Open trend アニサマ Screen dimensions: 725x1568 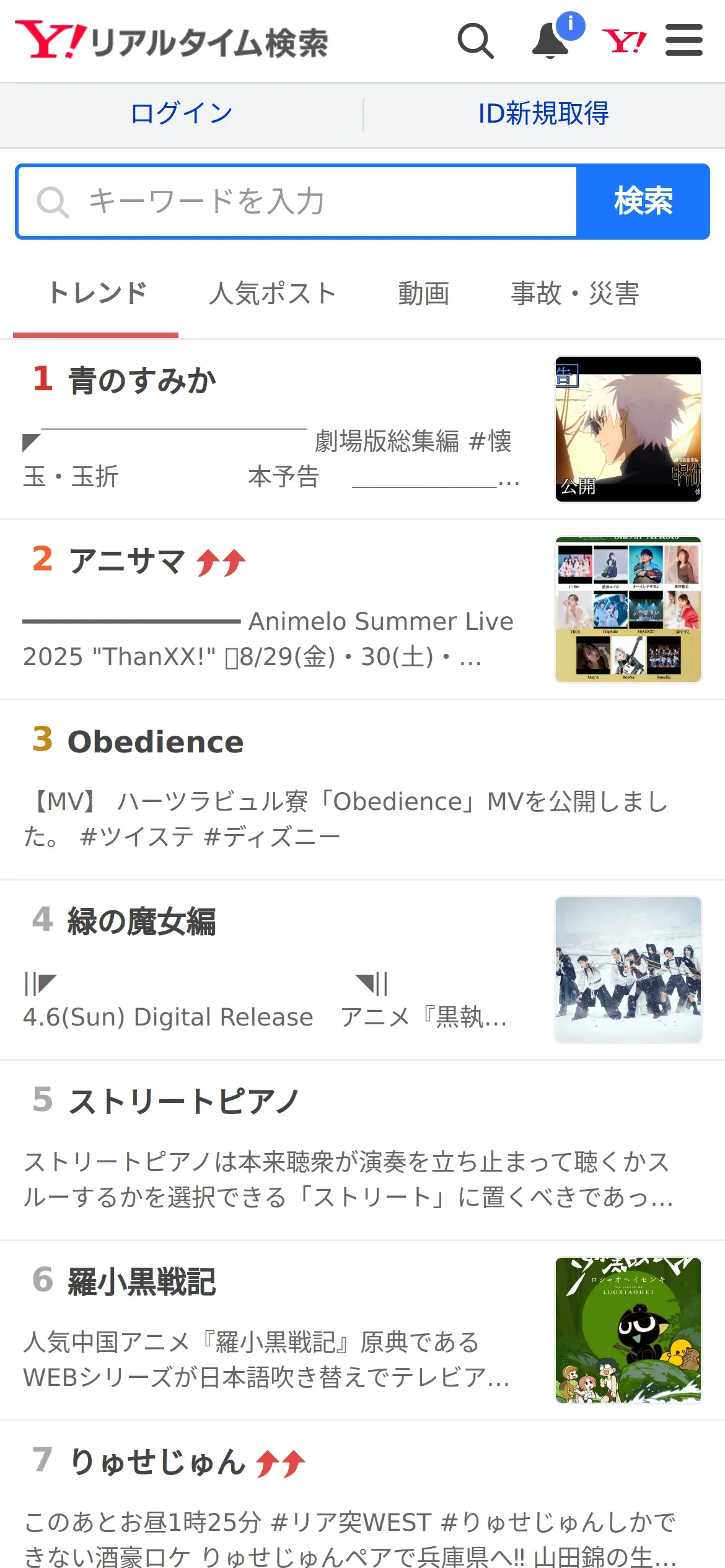(x=127, y=561)
